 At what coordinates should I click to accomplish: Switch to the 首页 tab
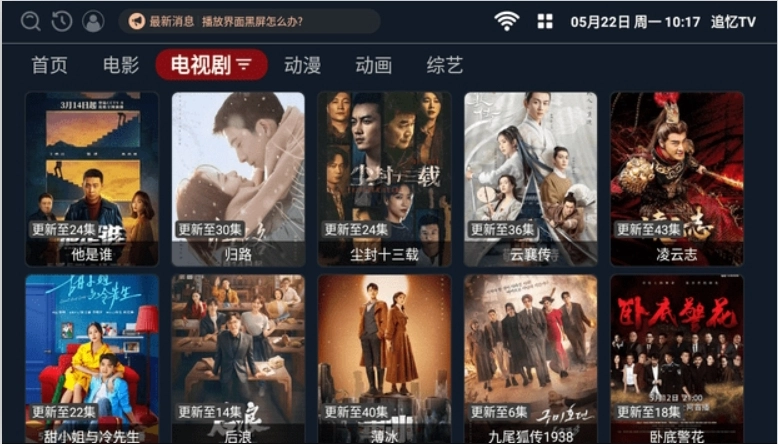coord(49,66)
